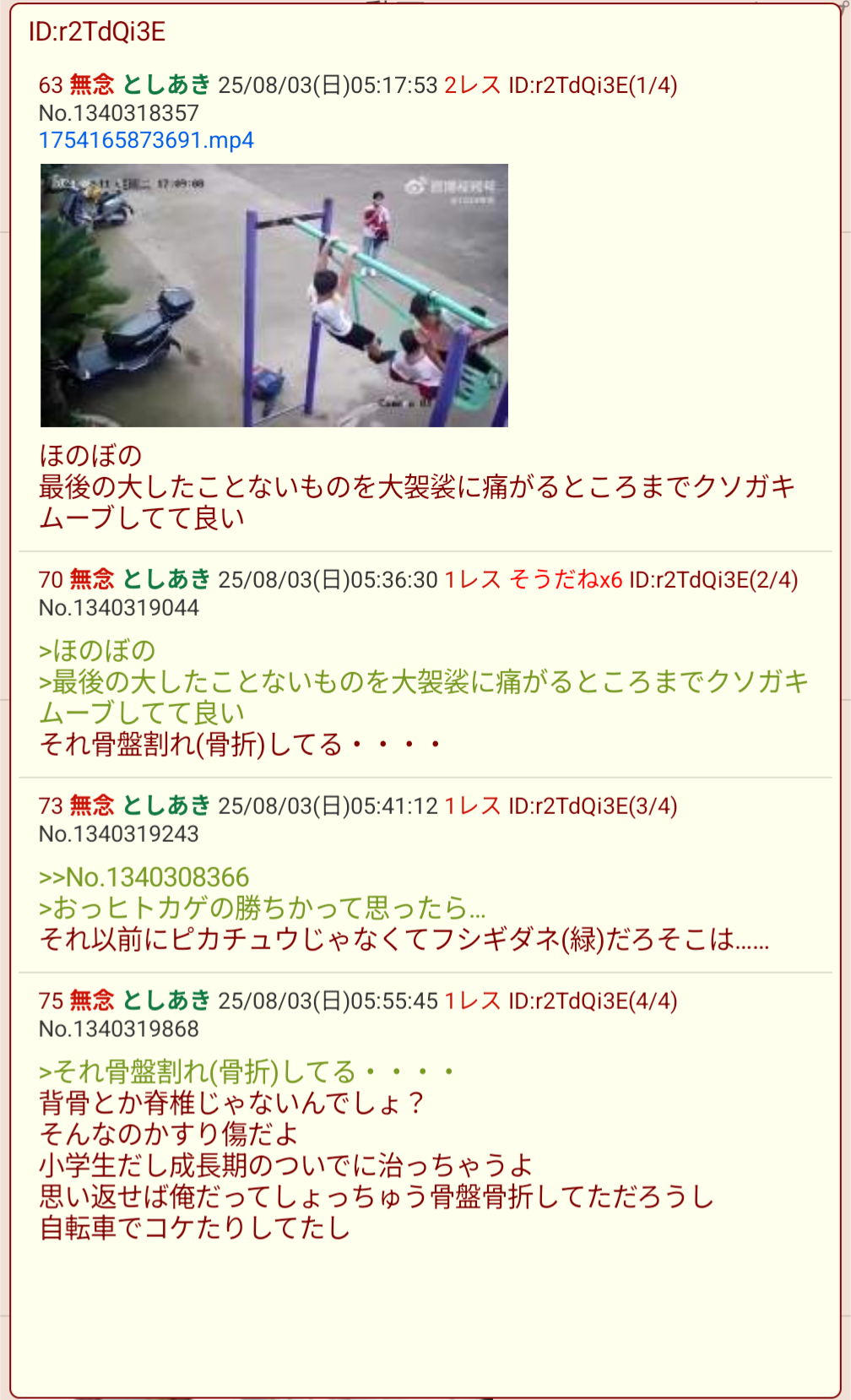Open post number No.1340319243 menu

(119, 834)
